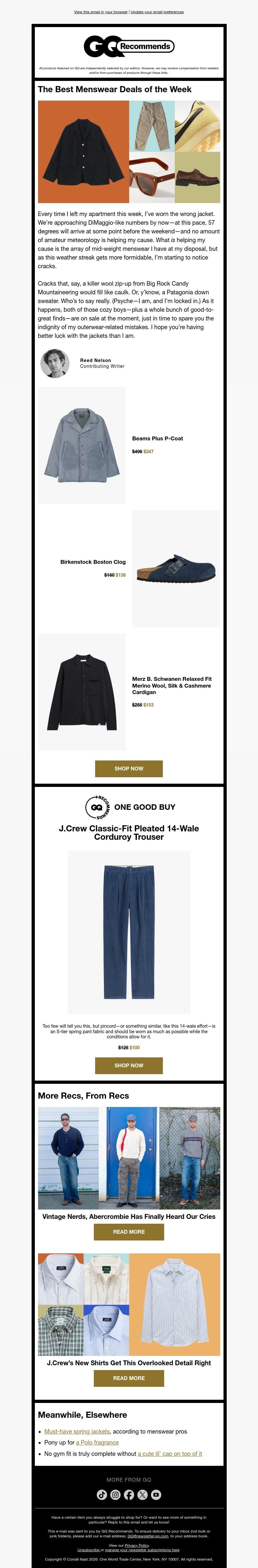Follow the 'a Polo fragrance' link

(x=97, y=1443)
